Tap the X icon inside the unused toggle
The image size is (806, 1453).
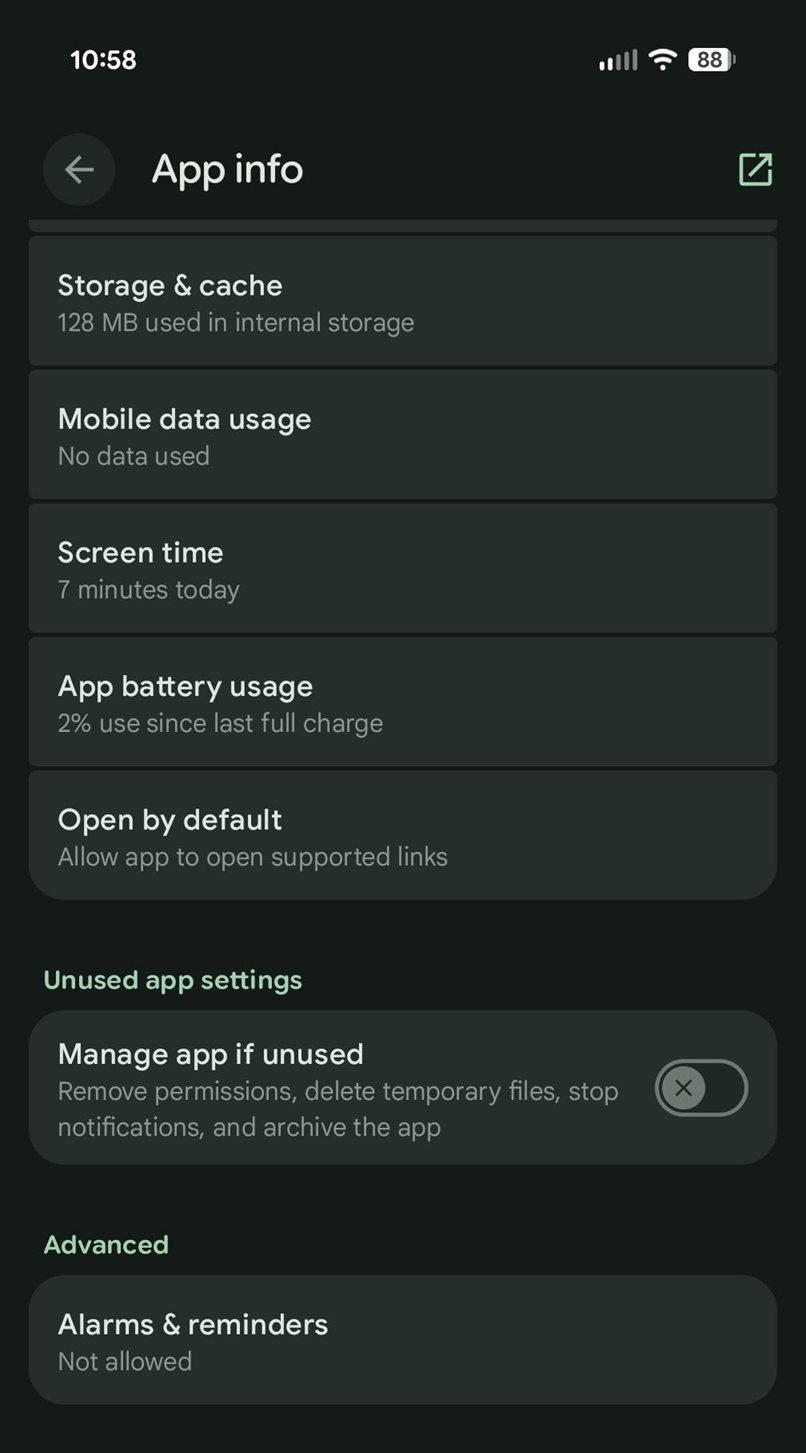point(685,1087)
